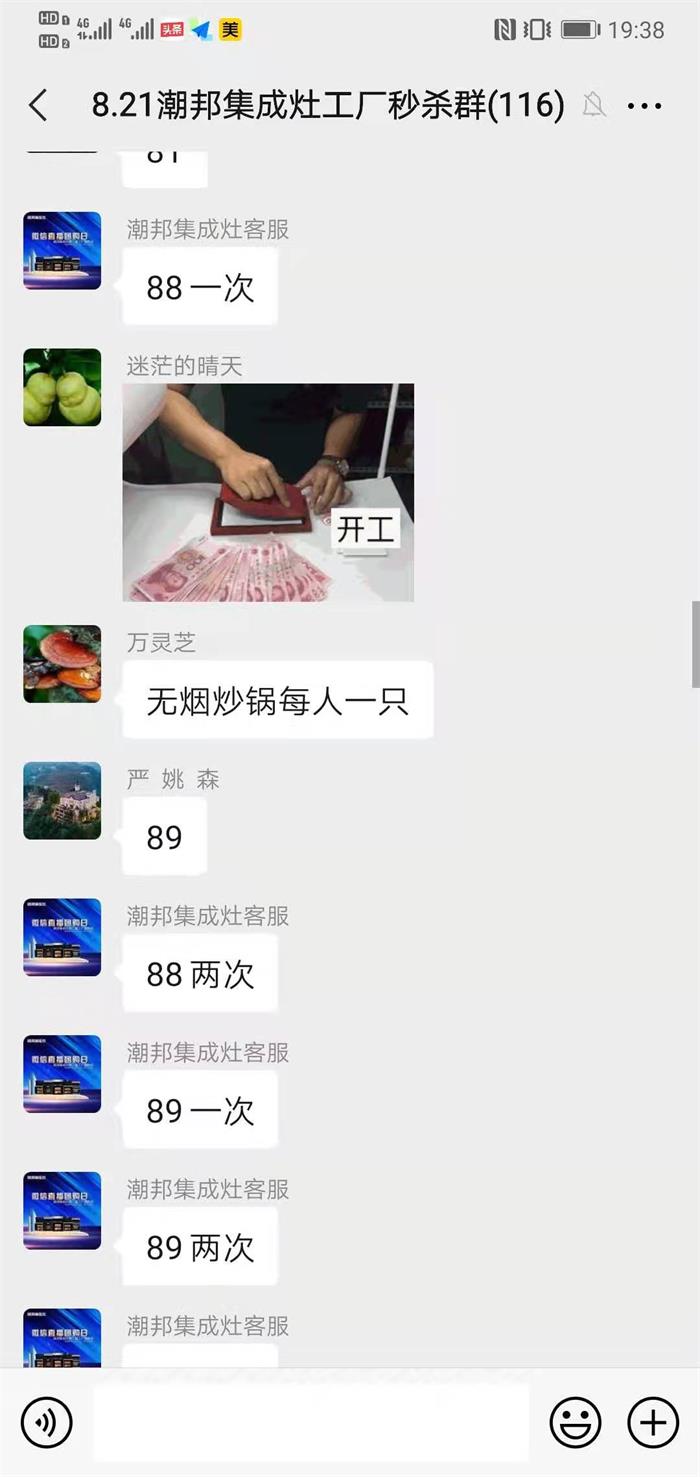Open the emoji picker
The width and height of the screenshot is (700, 1477).
click(x=576, y=1422)
